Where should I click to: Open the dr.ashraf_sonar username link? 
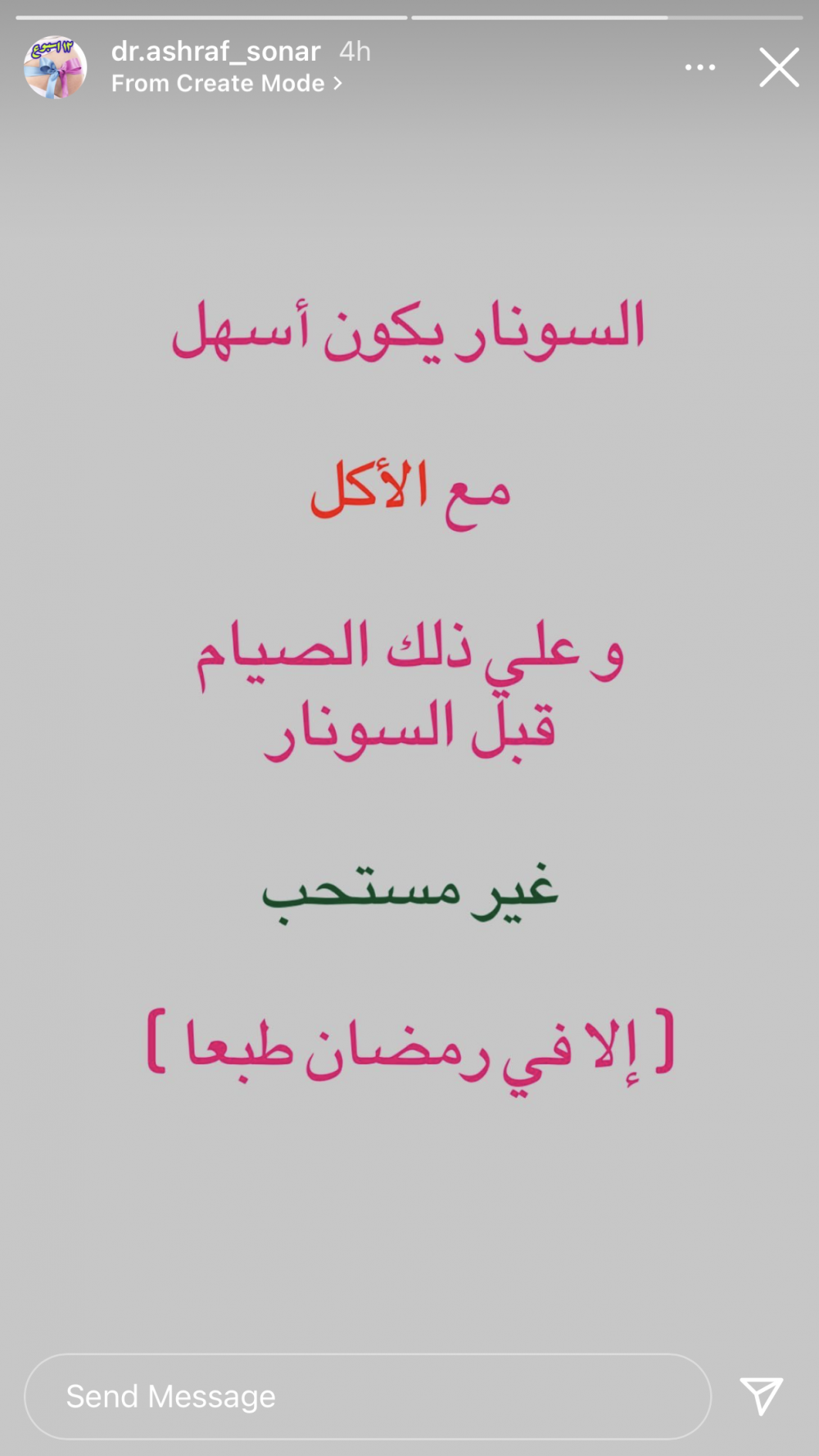[215, 51]
